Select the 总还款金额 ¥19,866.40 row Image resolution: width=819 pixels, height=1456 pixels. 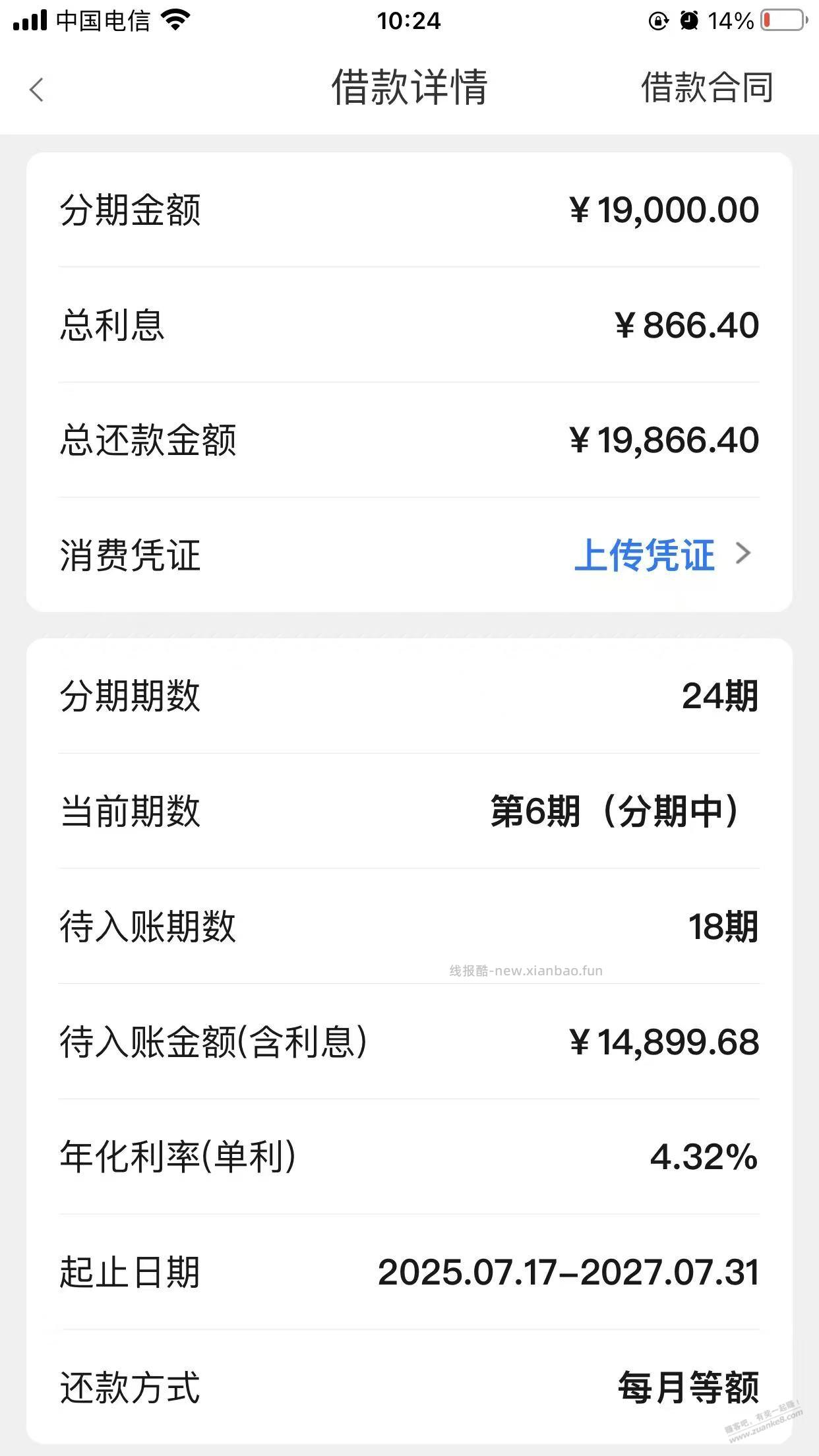click(x=409, y=439)
